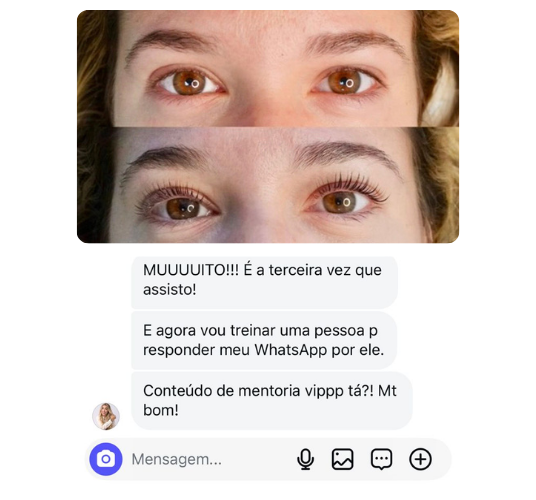This screenshot has width=536, height=500.
Task: Open the photo gallery picker icon
Action: pos(343,459)
